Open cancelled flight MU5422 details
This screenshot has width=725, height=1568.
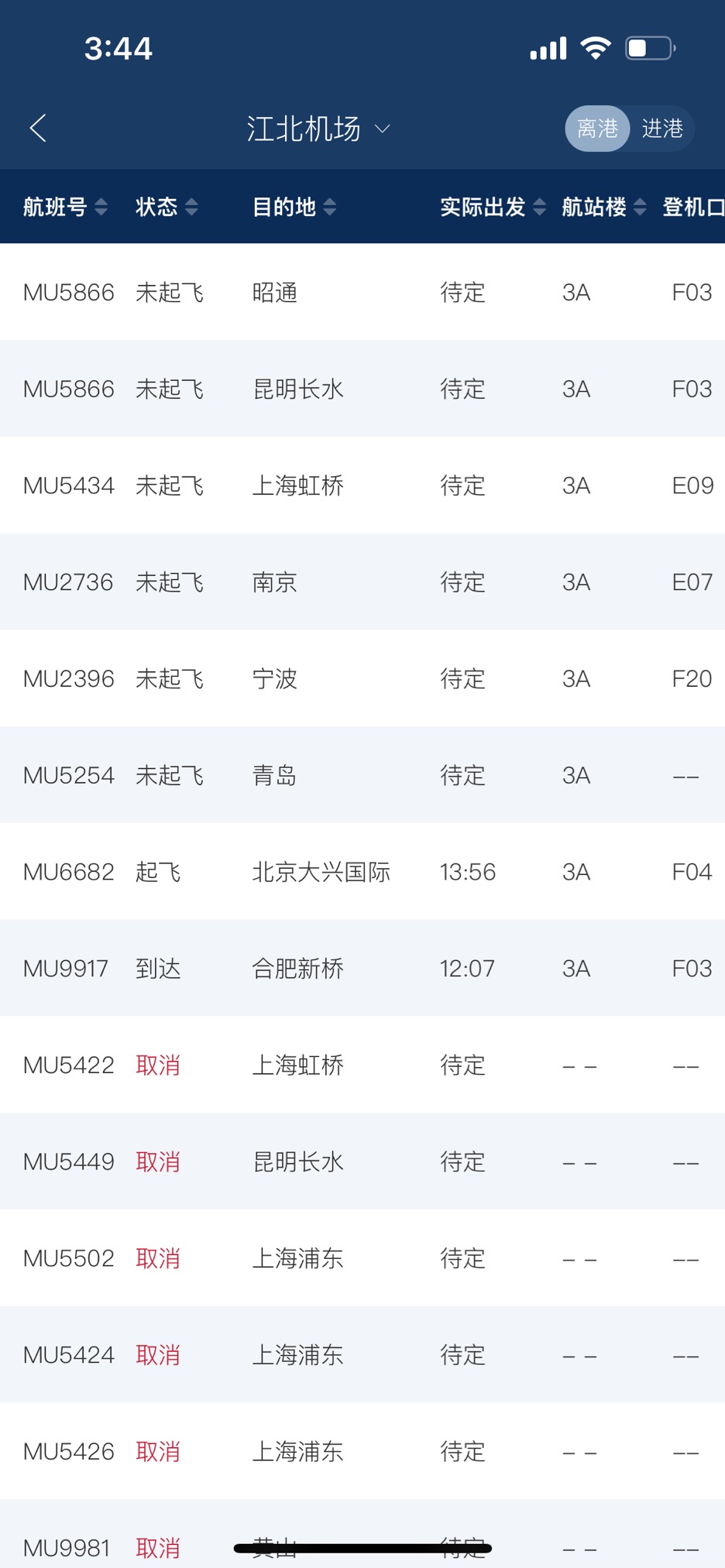pos(362,1065)
